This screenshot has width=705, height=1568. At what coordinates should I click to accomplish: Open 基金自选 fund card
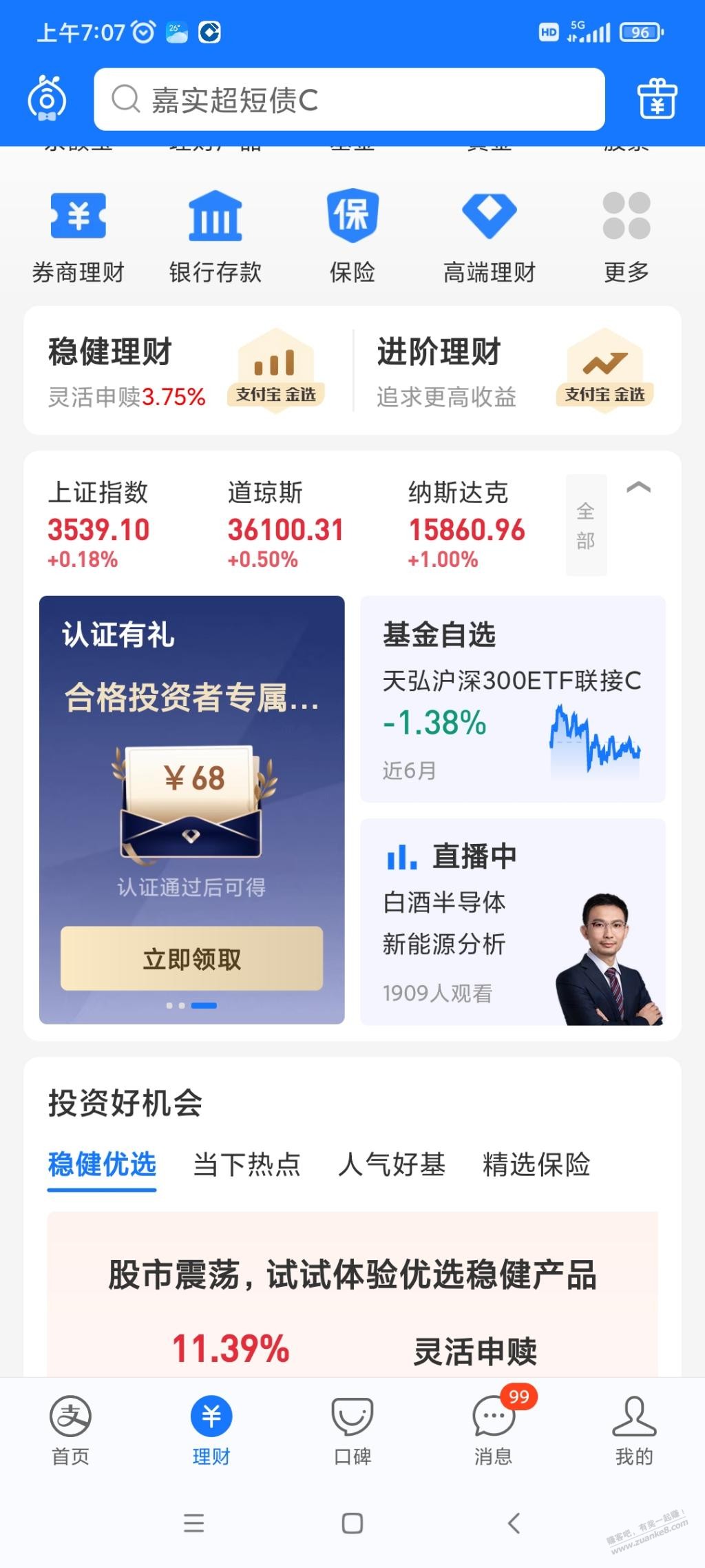tap(512, 699)
